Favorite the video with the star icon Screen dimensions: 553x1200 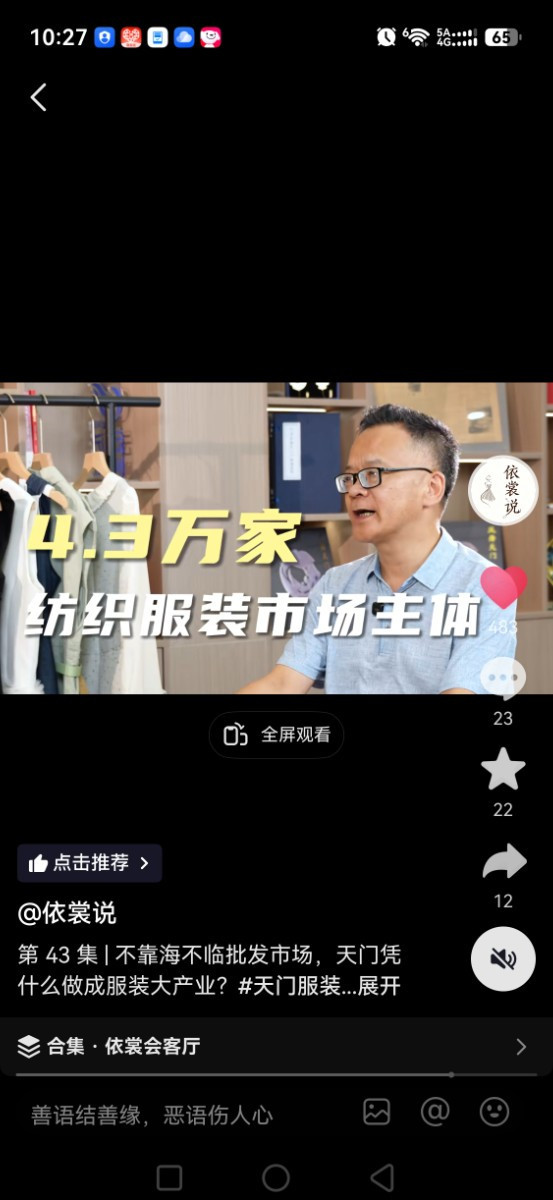point(503,769)
